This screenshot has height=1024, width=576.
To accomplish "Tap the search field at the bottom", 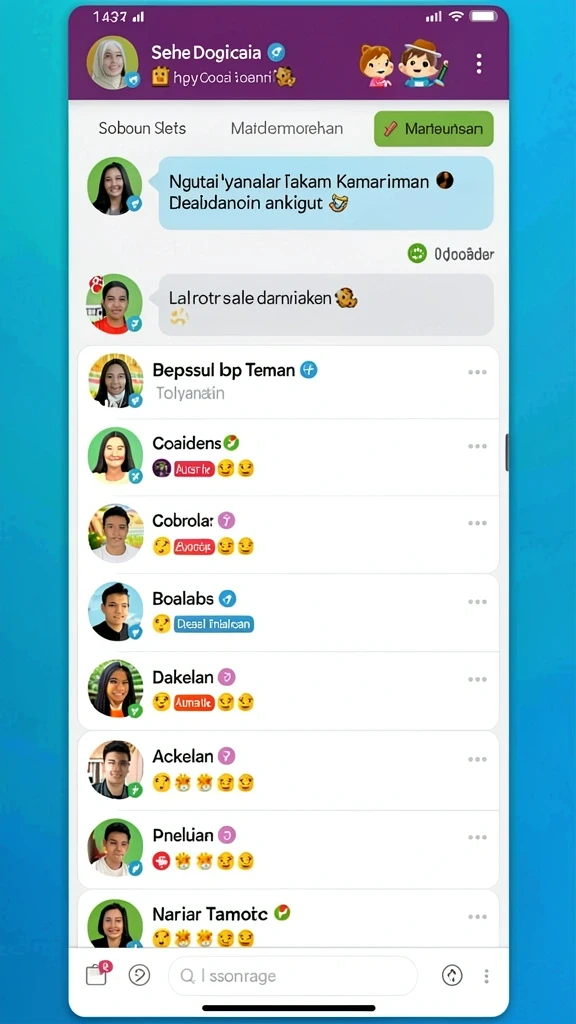I will click(293, 976).
